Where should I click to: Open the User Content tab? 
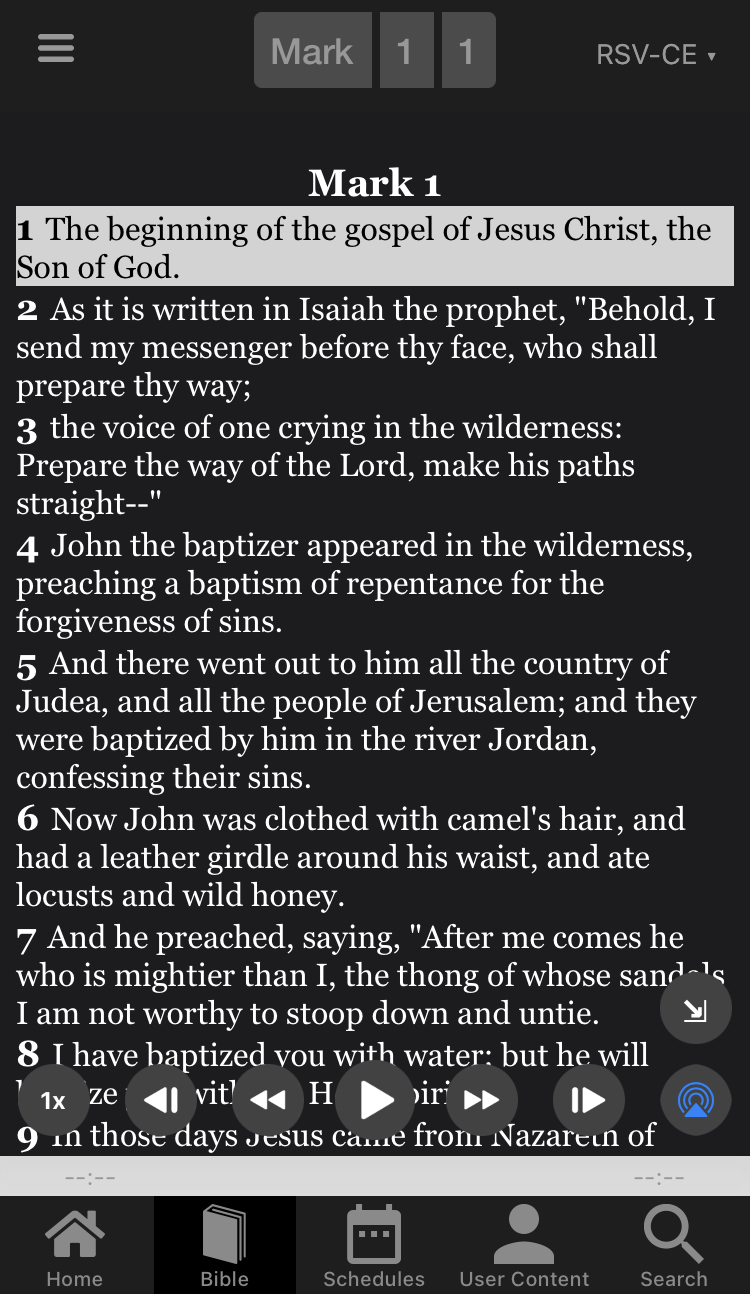[524, 1246]
